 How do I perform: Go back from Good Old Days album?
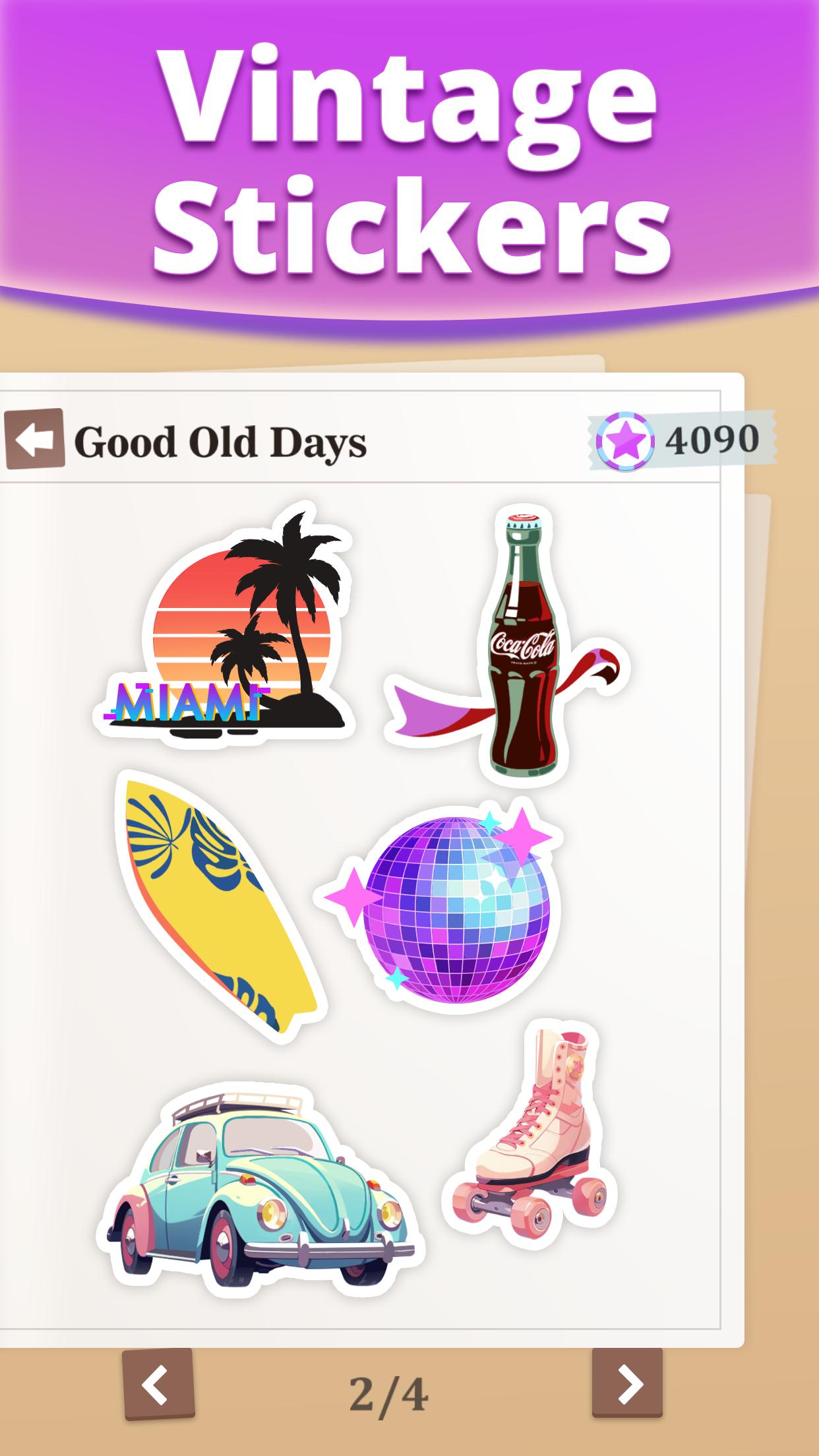click(x=34, y=439)
